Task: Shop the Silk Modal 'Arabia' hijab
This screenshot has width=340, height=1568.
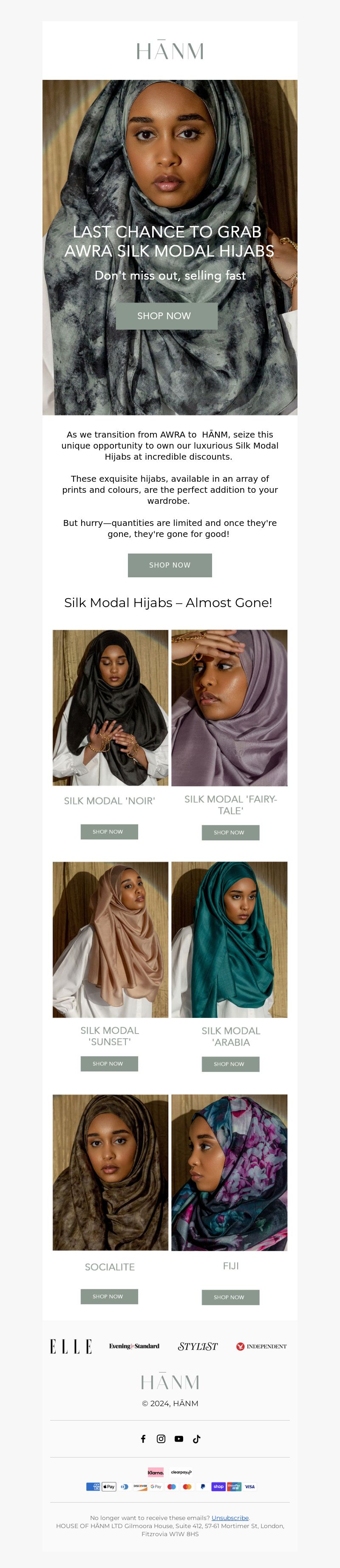Action: click(230, 1064)
